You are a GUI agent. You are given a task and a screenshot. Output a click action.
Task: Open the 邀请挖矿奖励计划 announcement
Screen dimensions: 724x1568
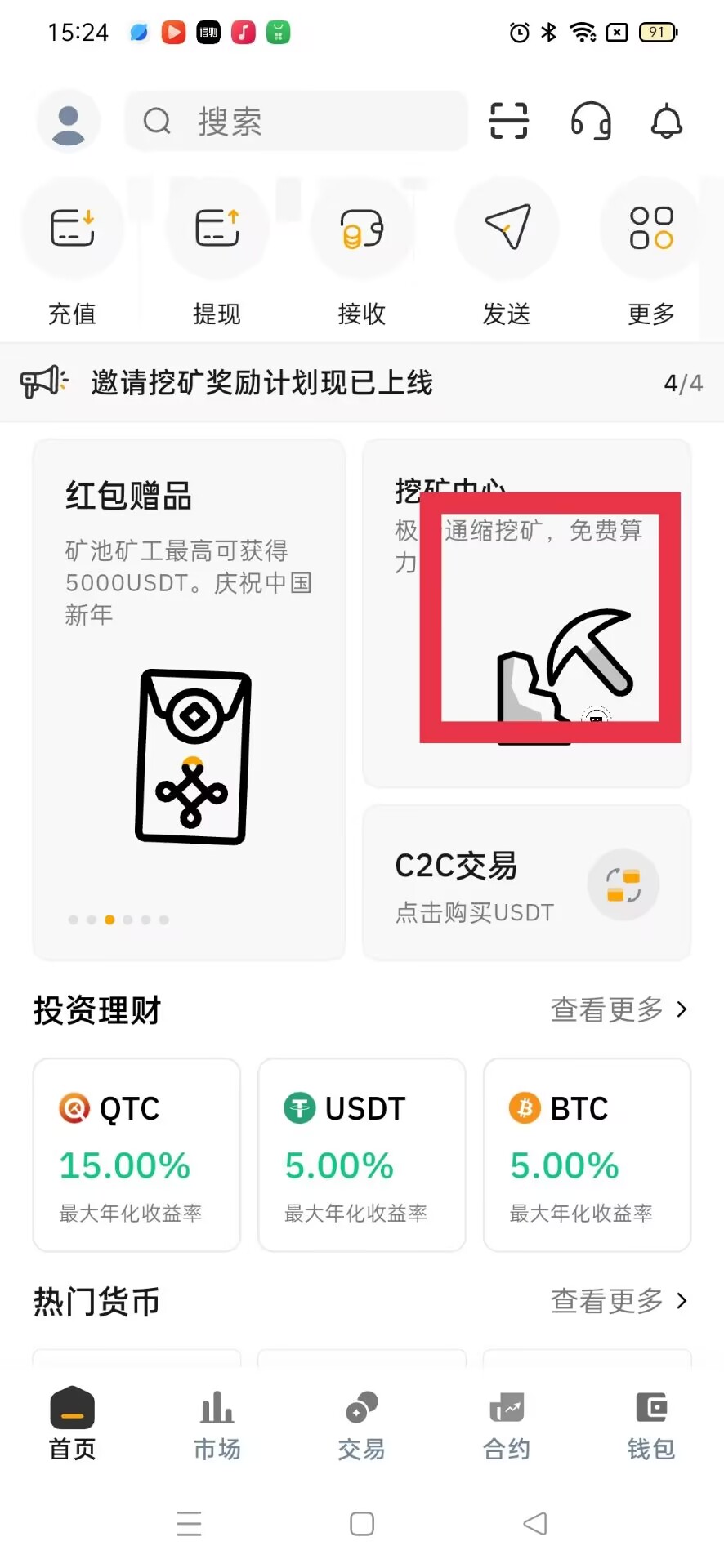(x=261, y=382)
